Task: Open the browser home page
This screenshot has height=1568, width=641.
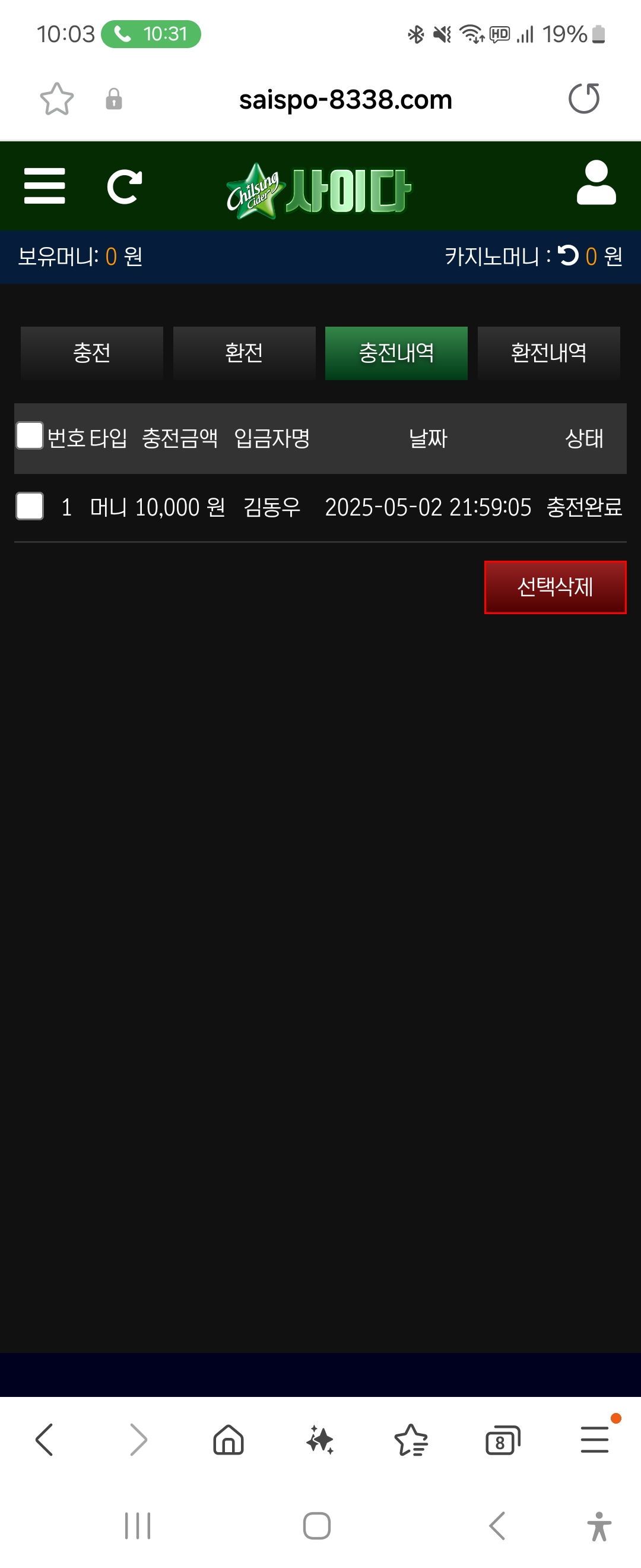Action: click(x=229, y=1440)
